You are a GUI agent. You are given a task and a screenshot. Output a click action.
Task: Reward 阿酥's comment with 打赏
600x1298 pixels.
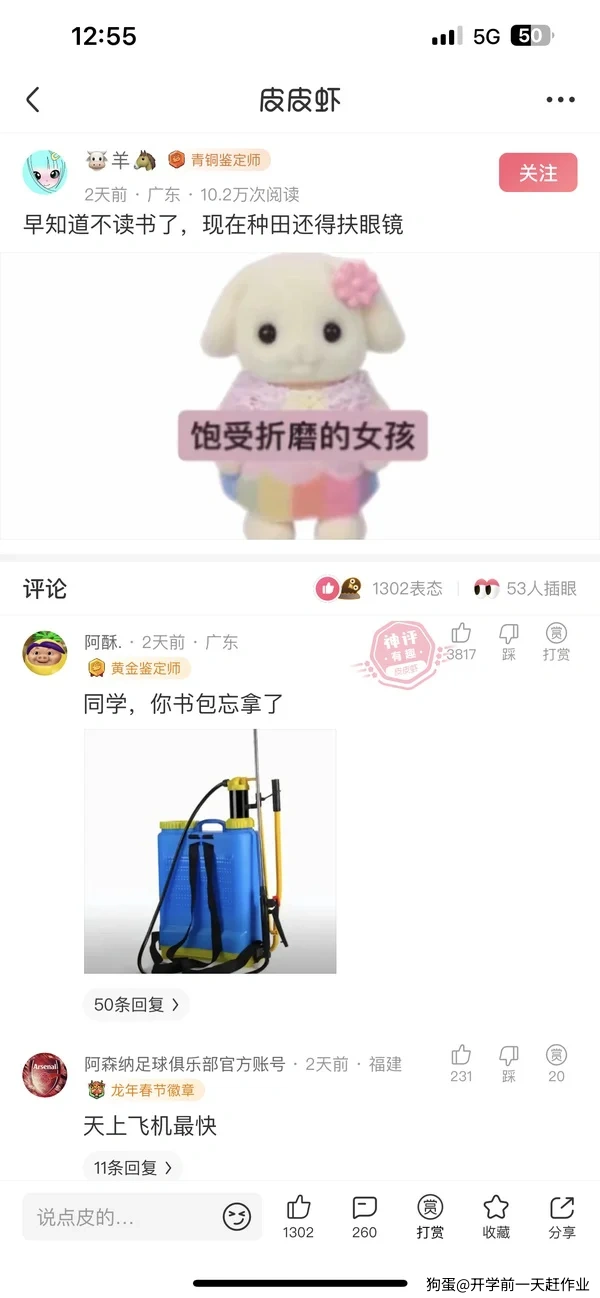tap(557, 641)
